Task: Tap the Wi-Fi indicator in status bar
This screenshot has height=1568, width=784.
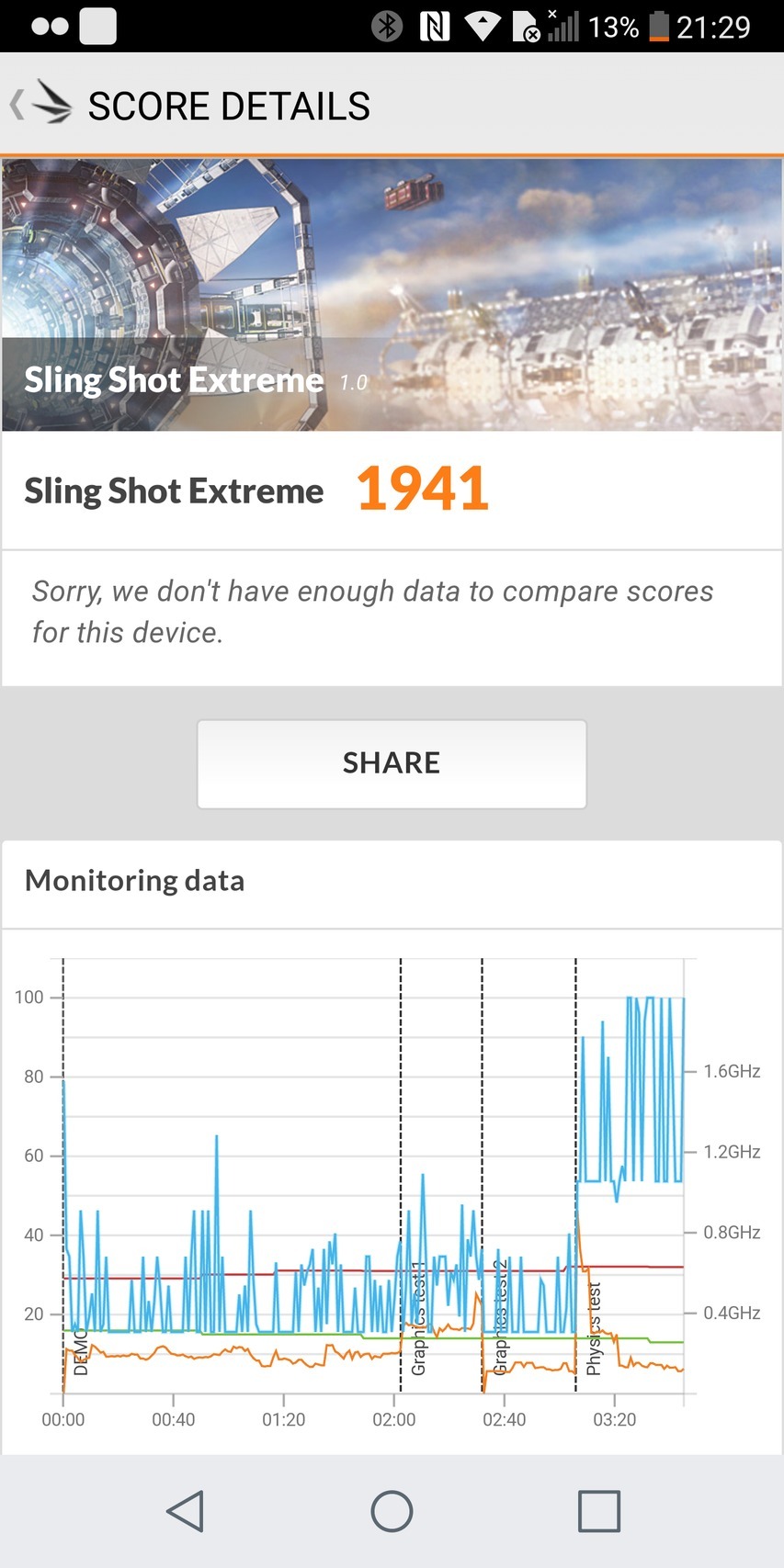Action: click(x=481, y=27)
